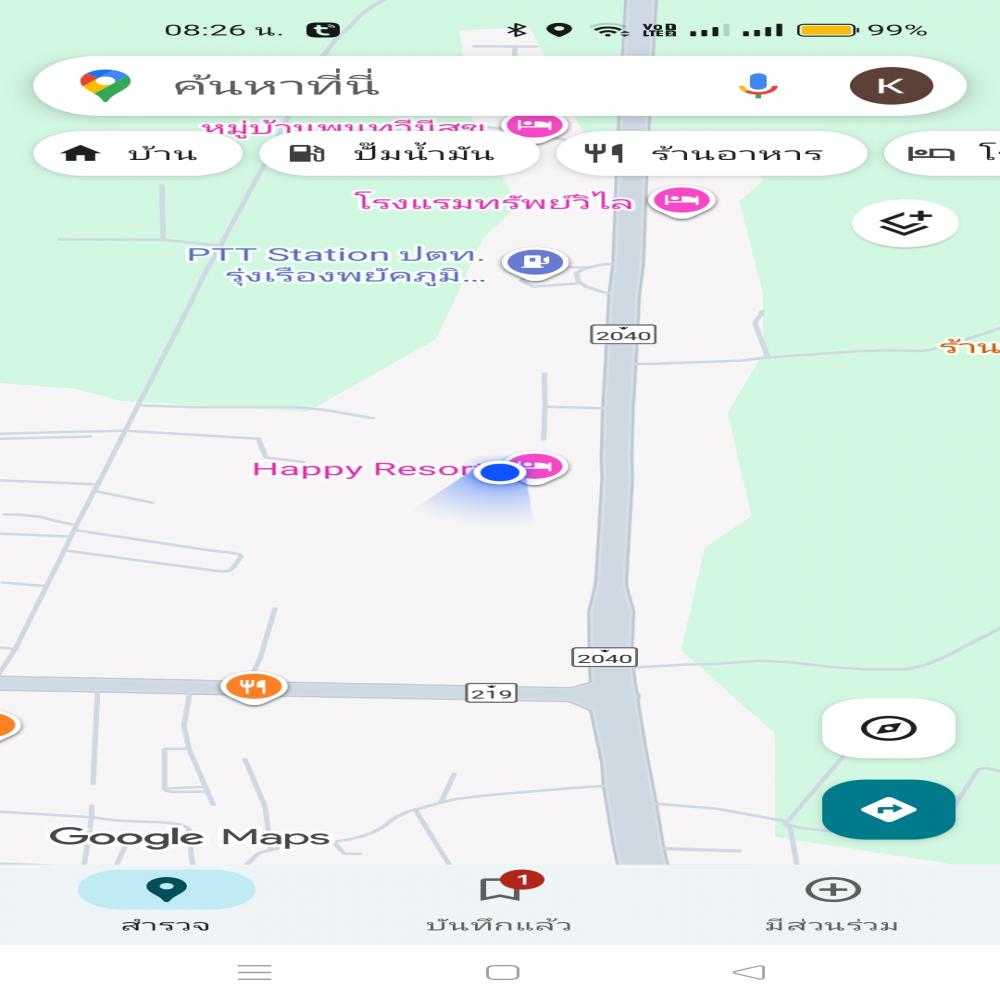Start voice search with the microphone
Image resolution: width=1000 pixels, height=1000 pixels.
pos(758,86)
